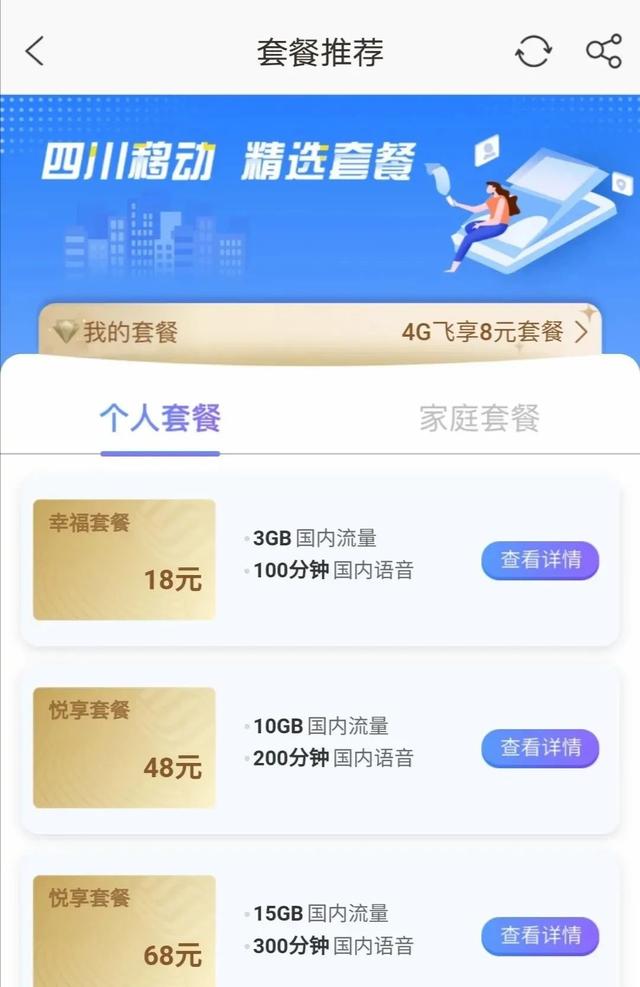Select the 个人套餐 tab
Screen dimensions: 640x987
160,418
